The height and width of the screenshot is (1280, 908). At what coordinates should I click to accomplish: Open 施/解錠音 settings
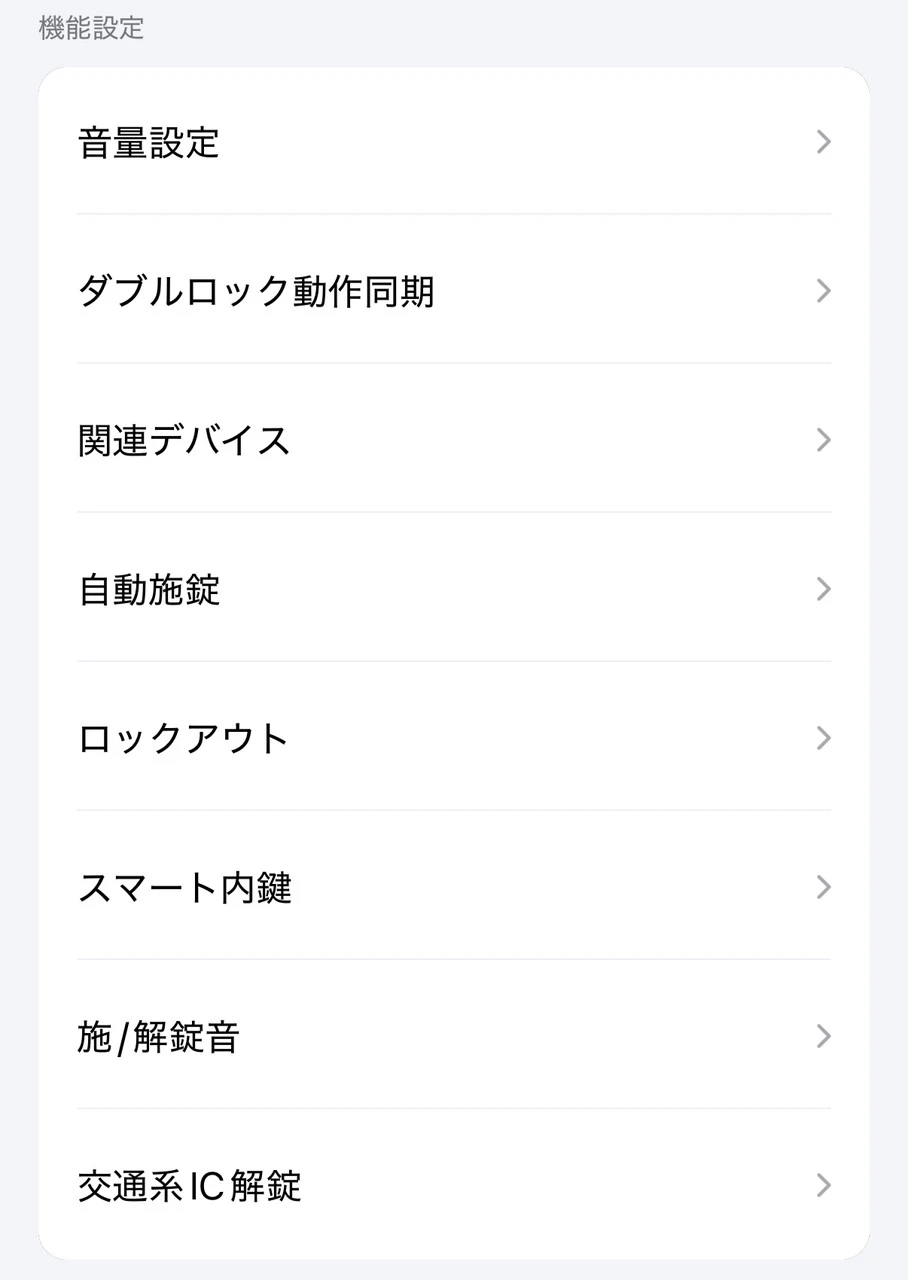(x=453, y=1036)
